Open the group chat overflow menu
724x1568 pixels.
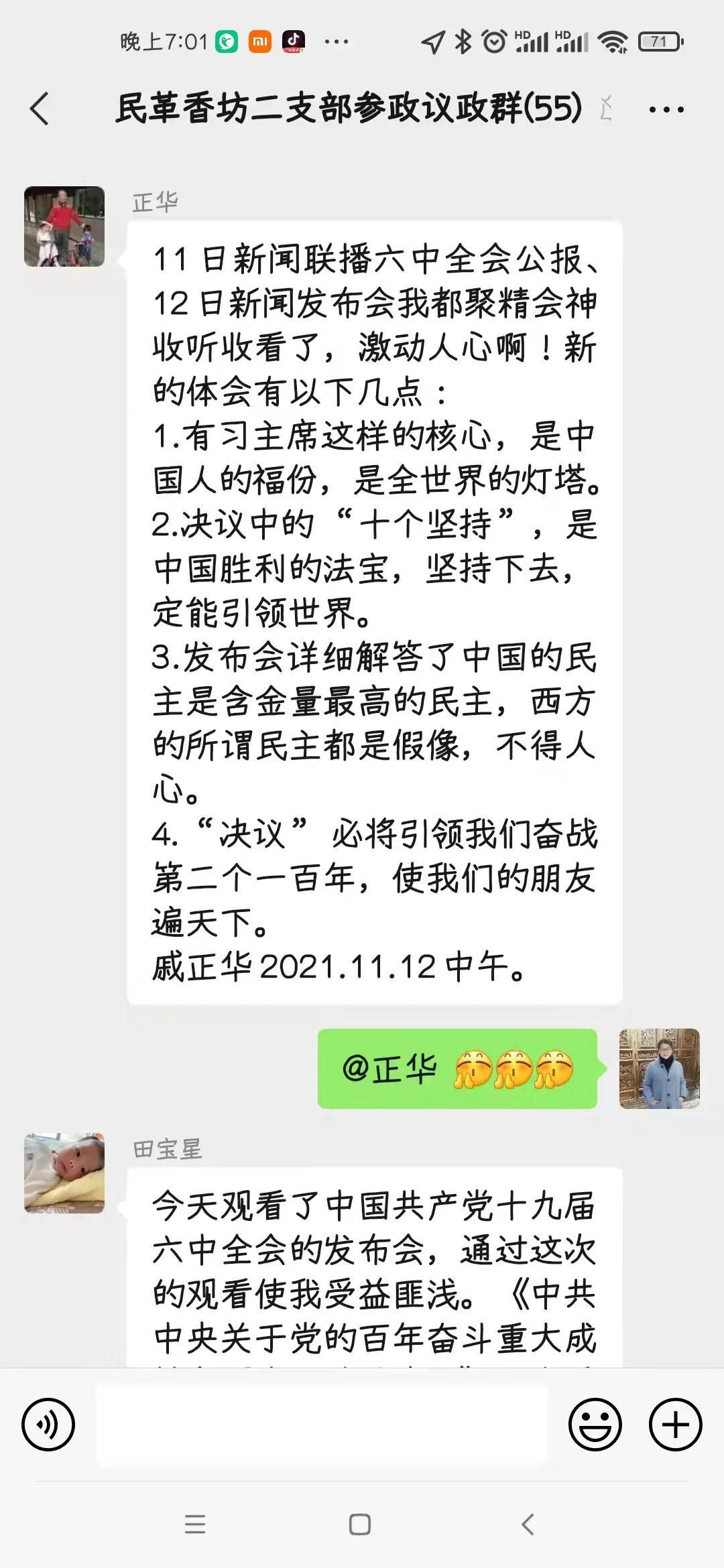pyautogui.click(x=666, y=109)
